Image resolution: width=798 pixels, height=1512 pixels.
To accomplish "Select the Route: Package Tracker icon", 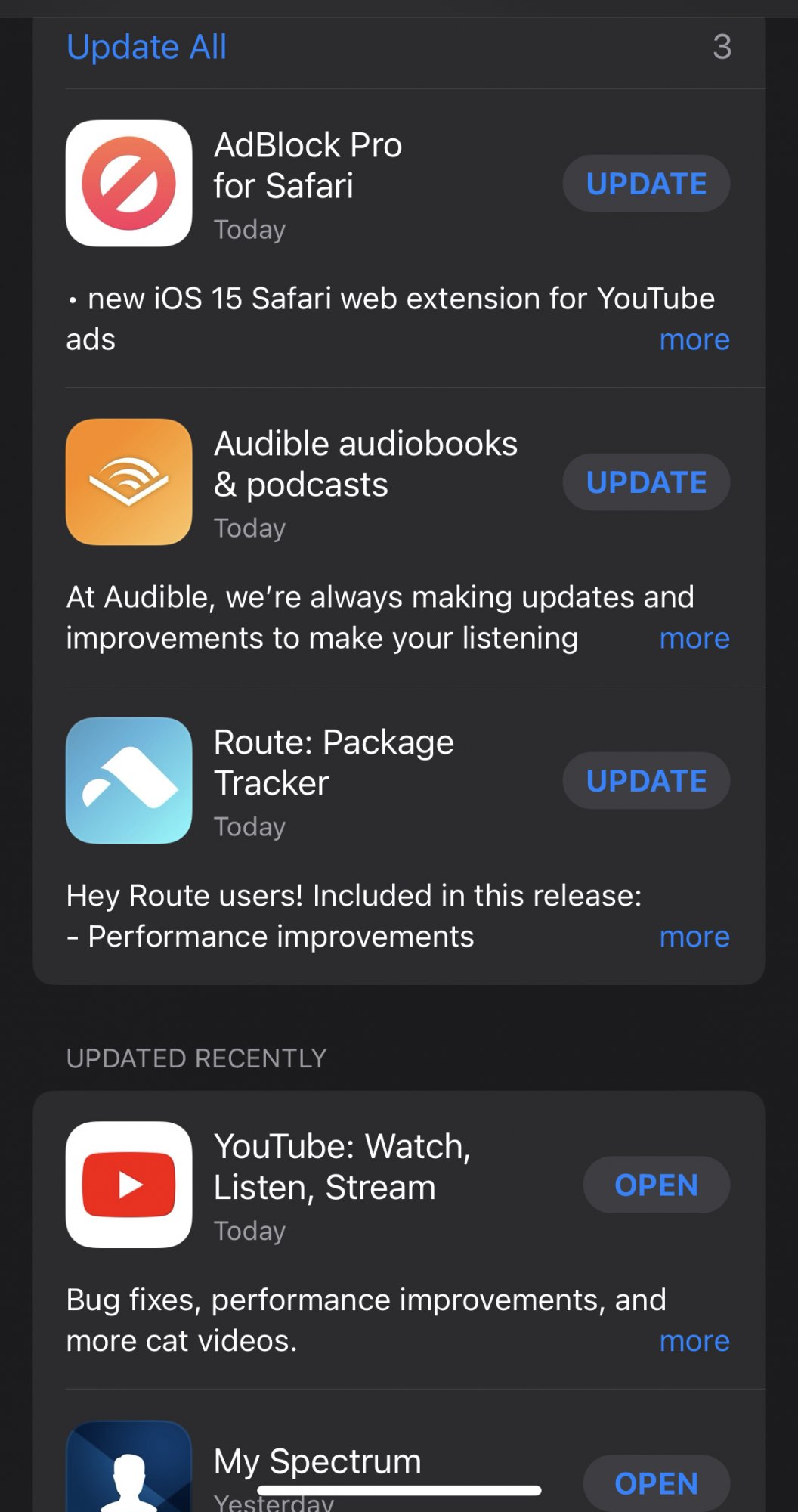I will (x=129, y=781).
